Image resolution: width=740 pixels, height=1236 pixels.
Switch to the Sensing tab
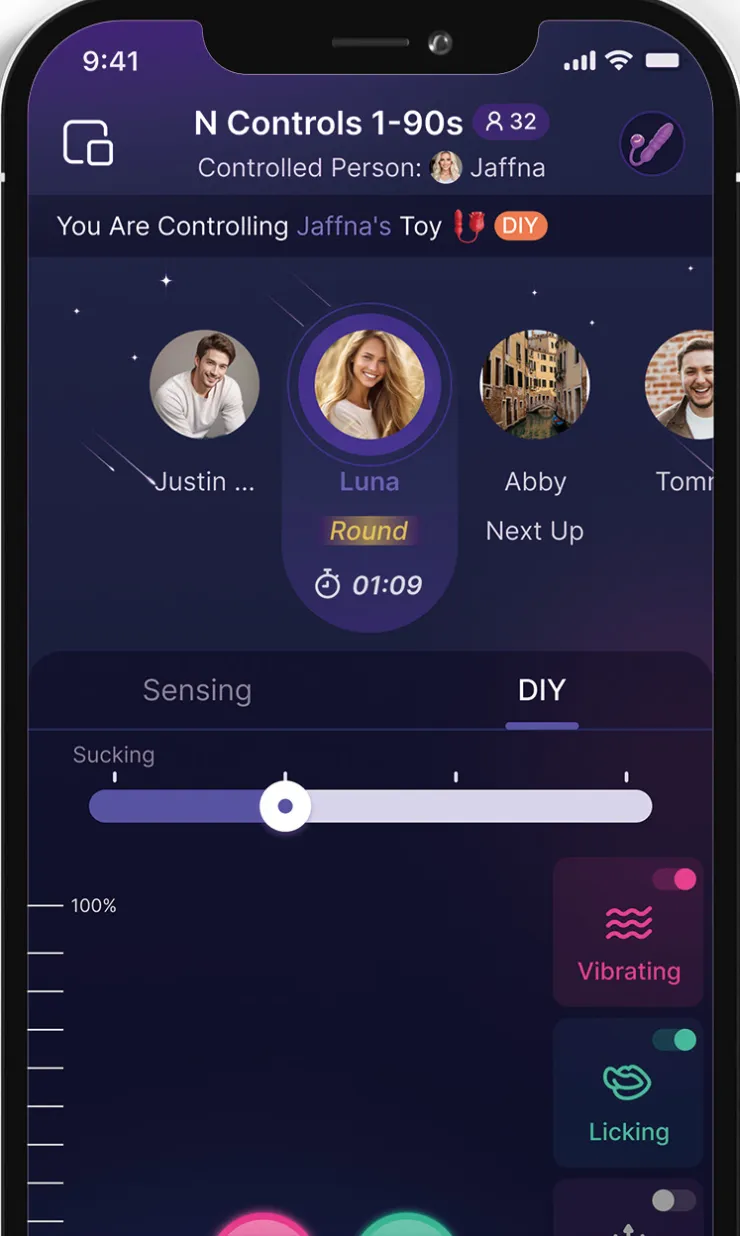click(x=197, y=690)
